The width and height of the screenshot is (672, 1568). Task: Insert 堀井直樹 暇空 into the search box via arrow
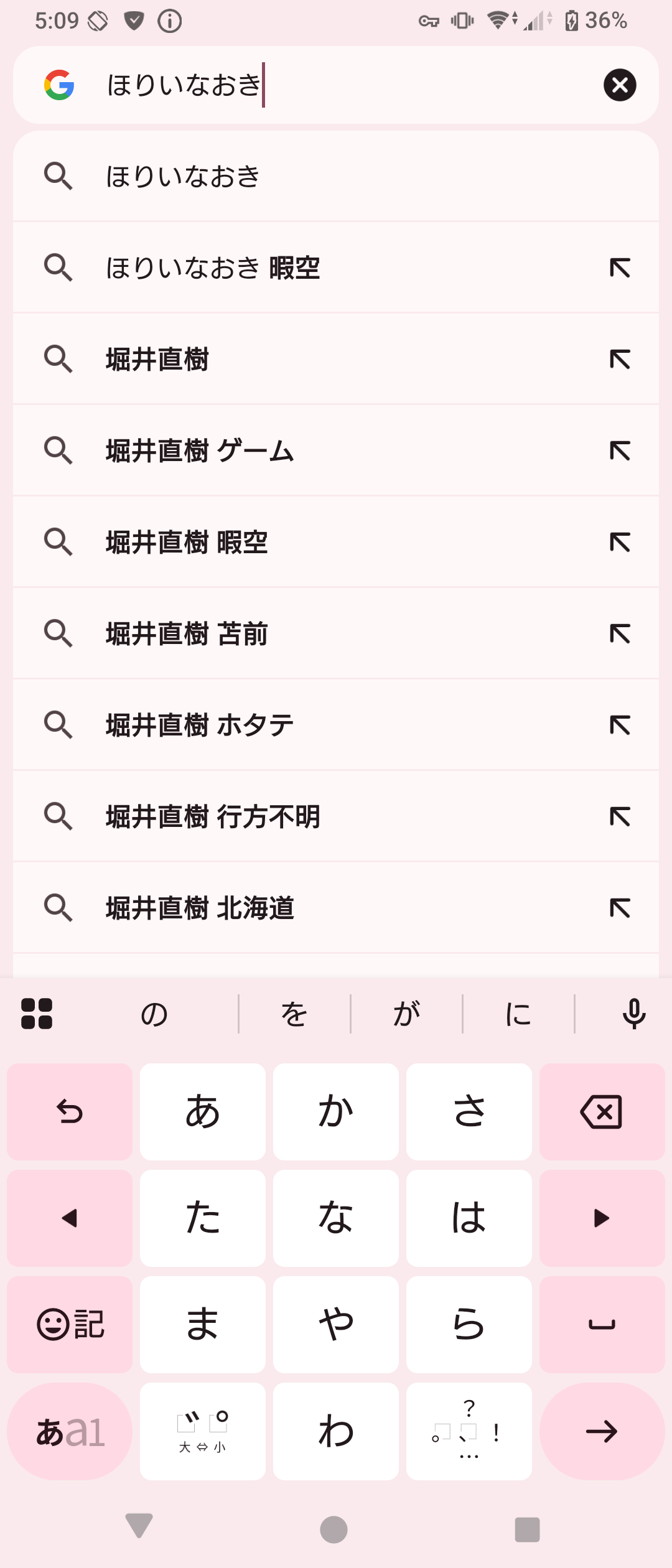[620, 543]
